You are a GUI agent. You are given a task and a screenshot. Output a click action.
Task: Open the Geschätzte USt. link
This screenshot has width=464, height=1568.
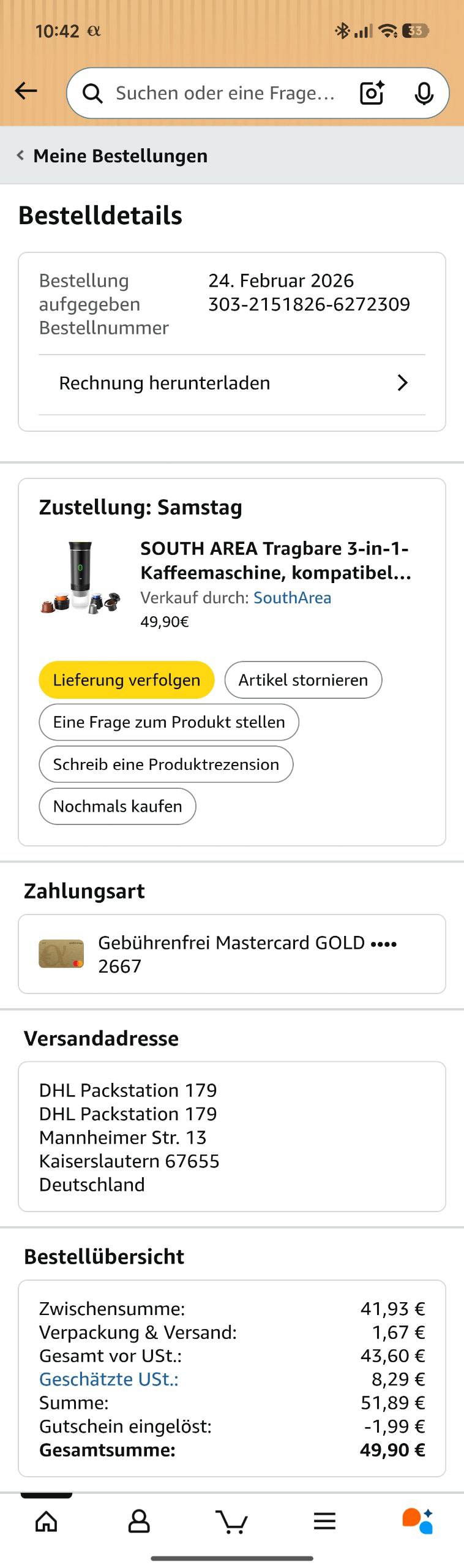[x=109, y=1379]
